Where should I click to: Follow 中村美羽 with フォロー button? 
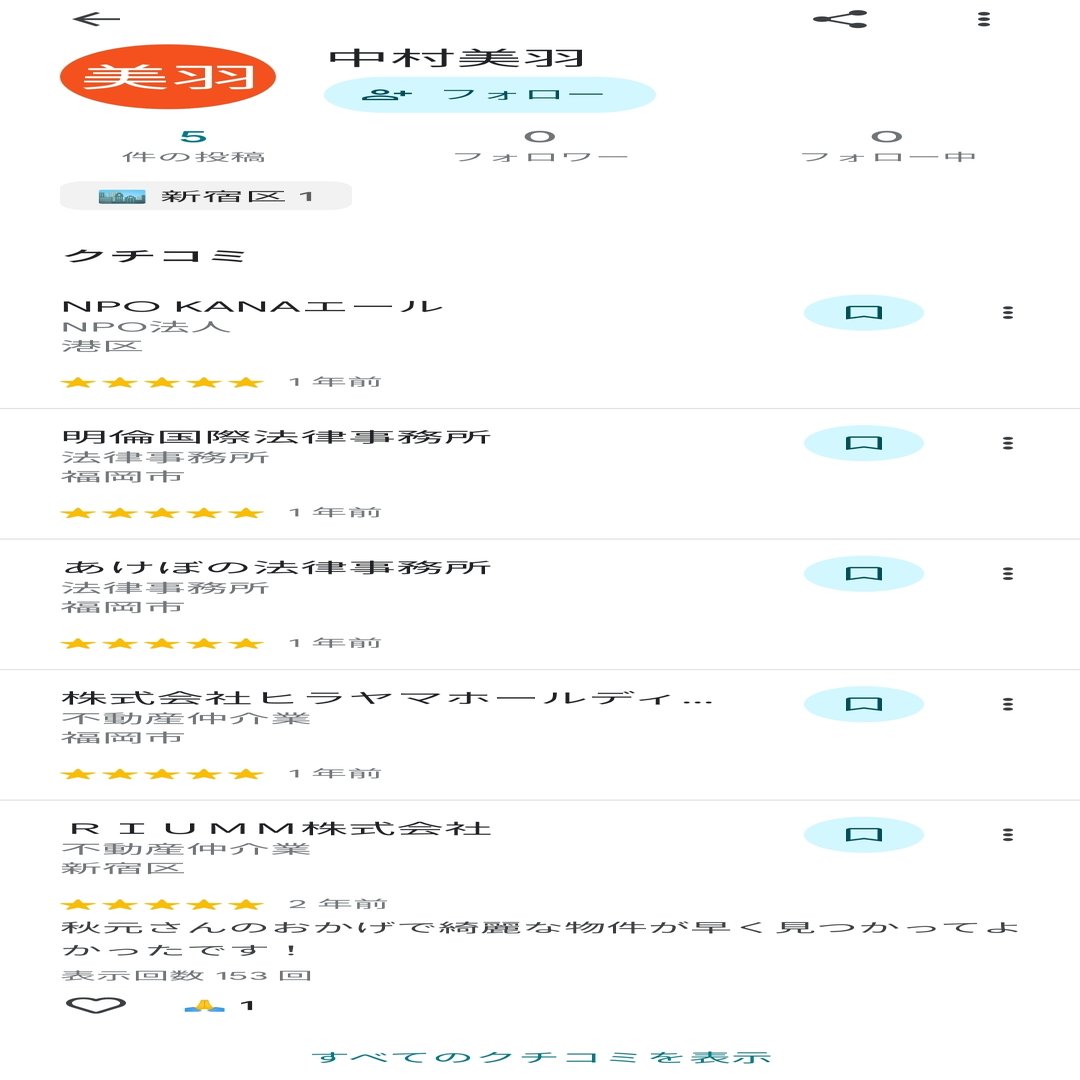489,95
